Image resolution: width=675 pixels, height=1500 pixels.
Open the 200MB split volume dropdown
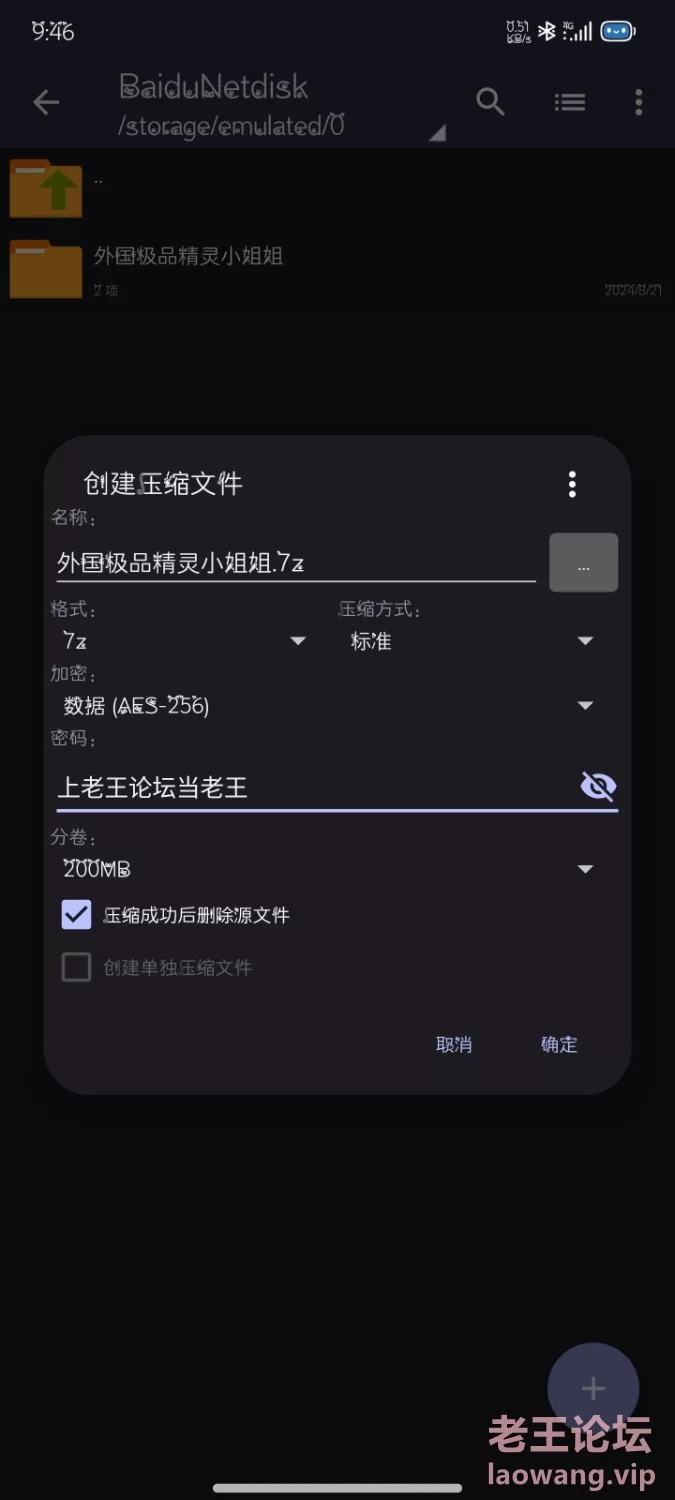coord(329,869)
